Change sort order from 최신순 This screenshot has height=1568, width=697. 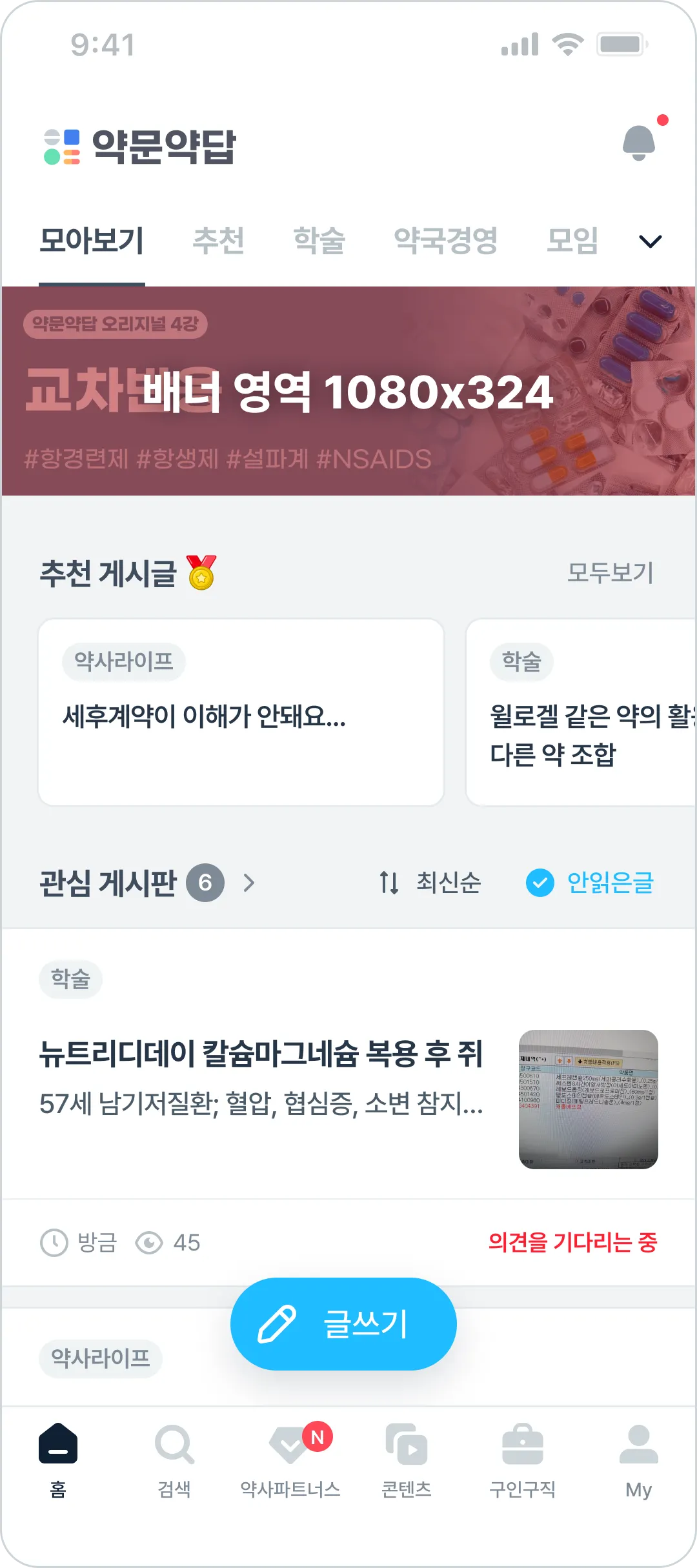pos(430,882)
